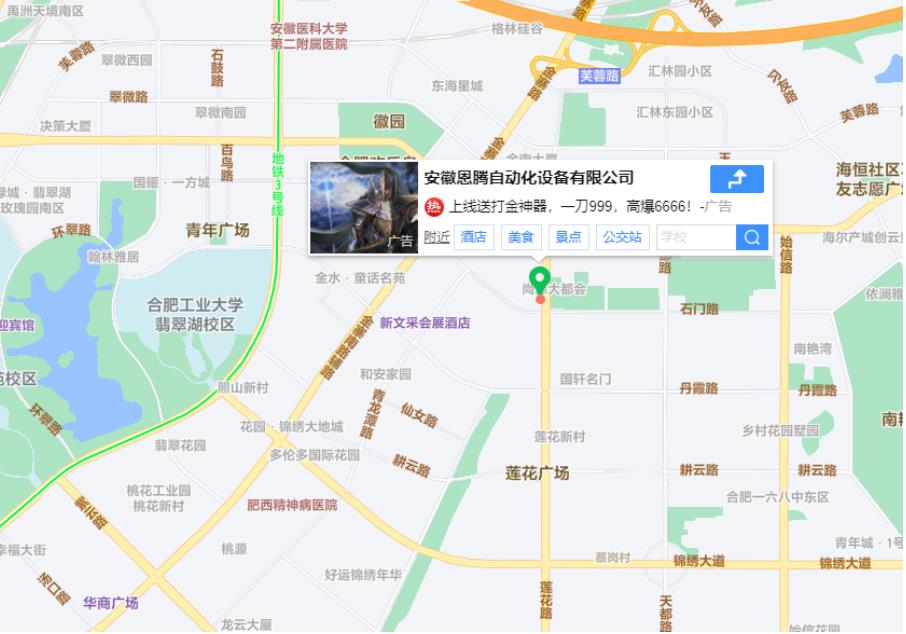Open the game ad thumbnail image

[x=364, y=208]
